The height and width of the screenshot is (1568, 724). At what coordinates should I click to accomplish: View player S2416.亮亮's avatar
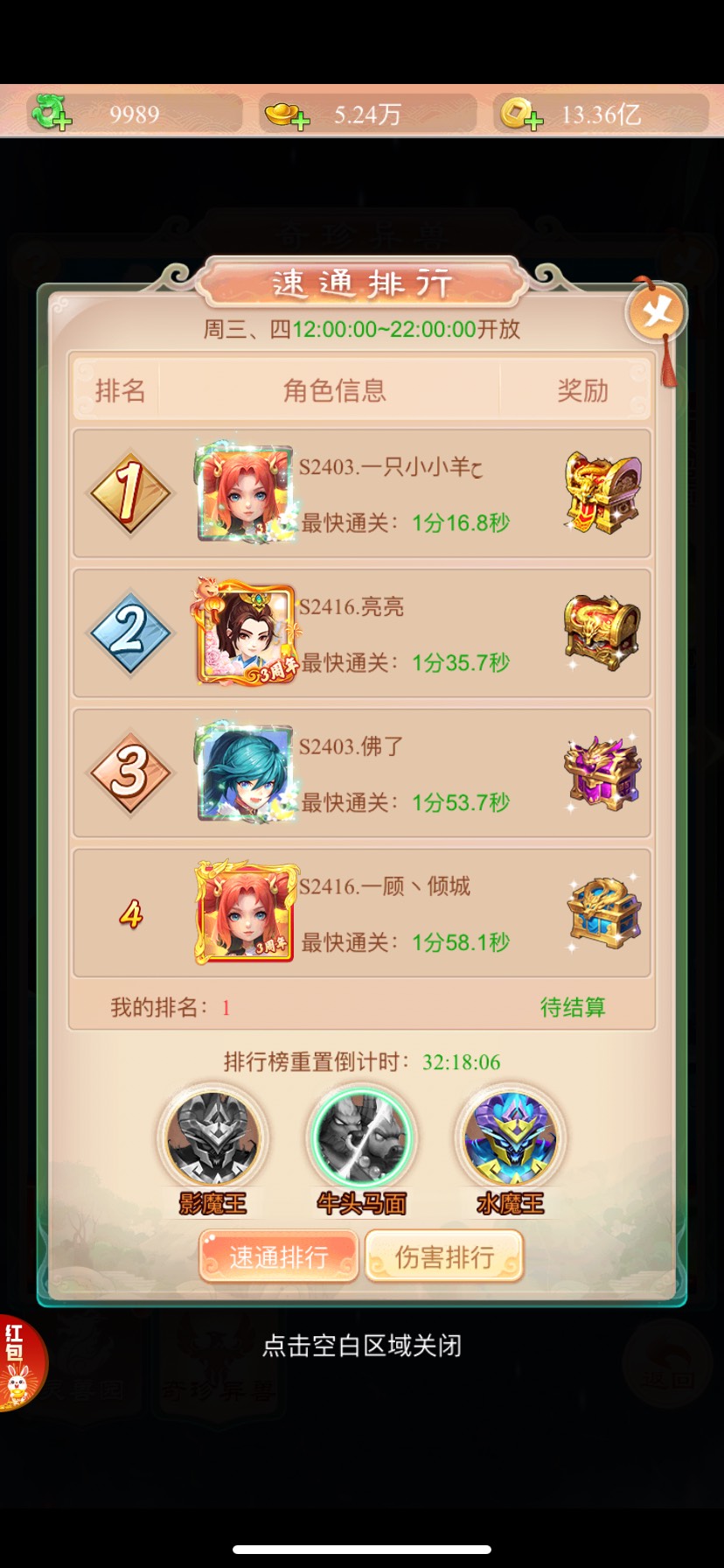click(x=245, y=633)
